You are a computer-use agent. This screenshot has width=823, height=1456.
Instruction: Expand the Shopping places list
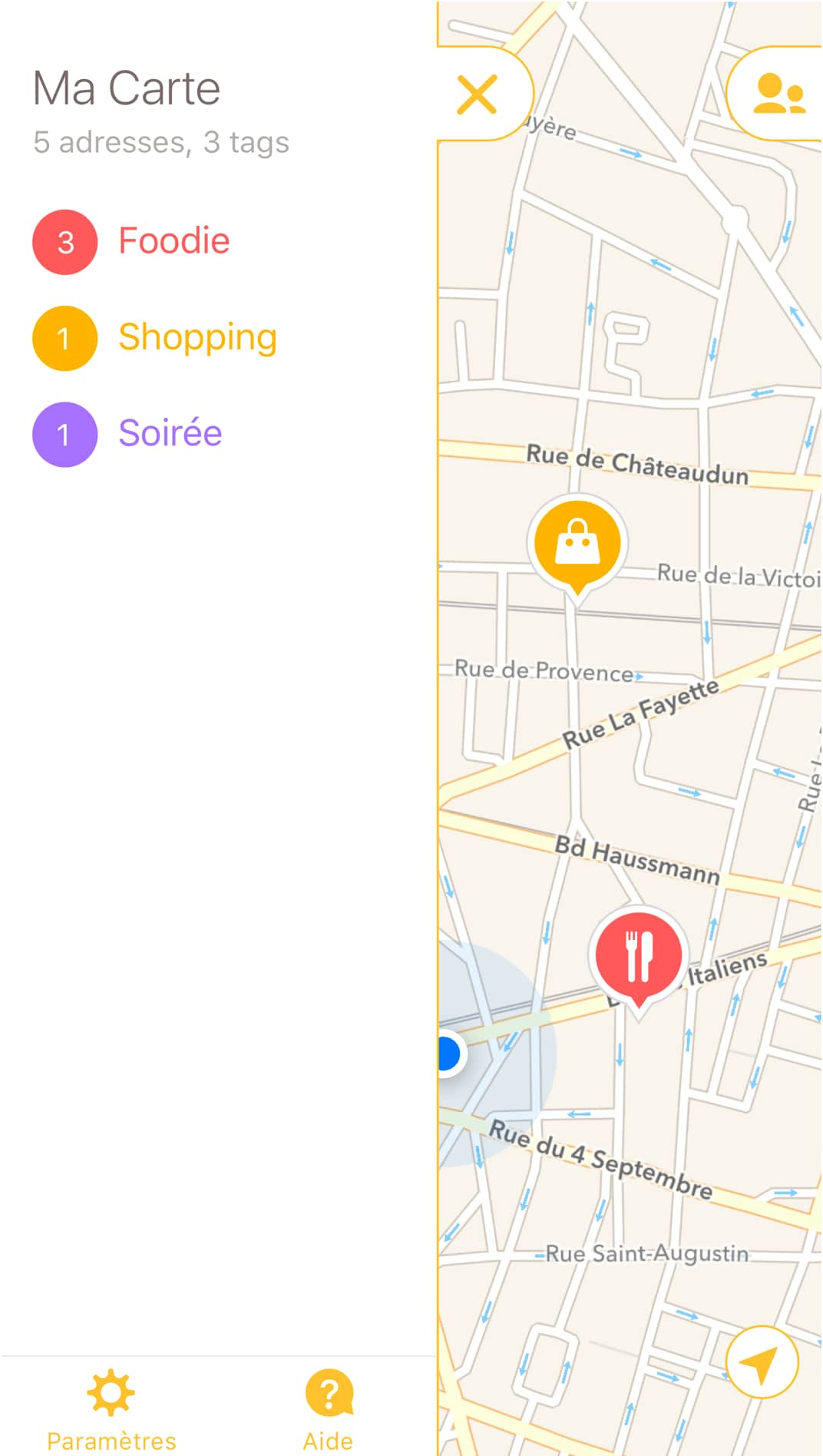[x=197, y=337]
